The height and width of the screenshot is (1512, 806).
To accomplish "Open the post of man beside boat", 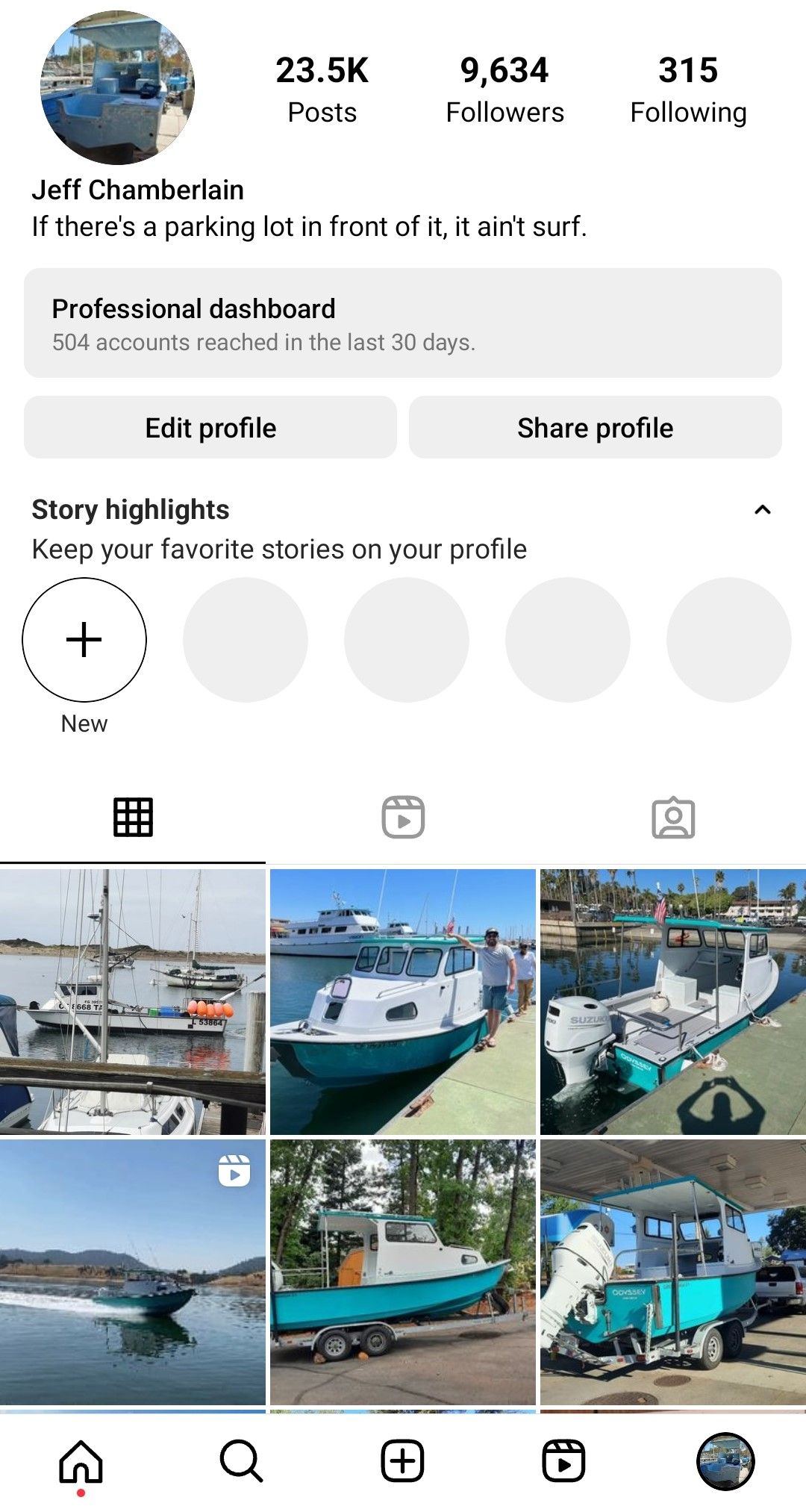I will (x=403, y=1001).
